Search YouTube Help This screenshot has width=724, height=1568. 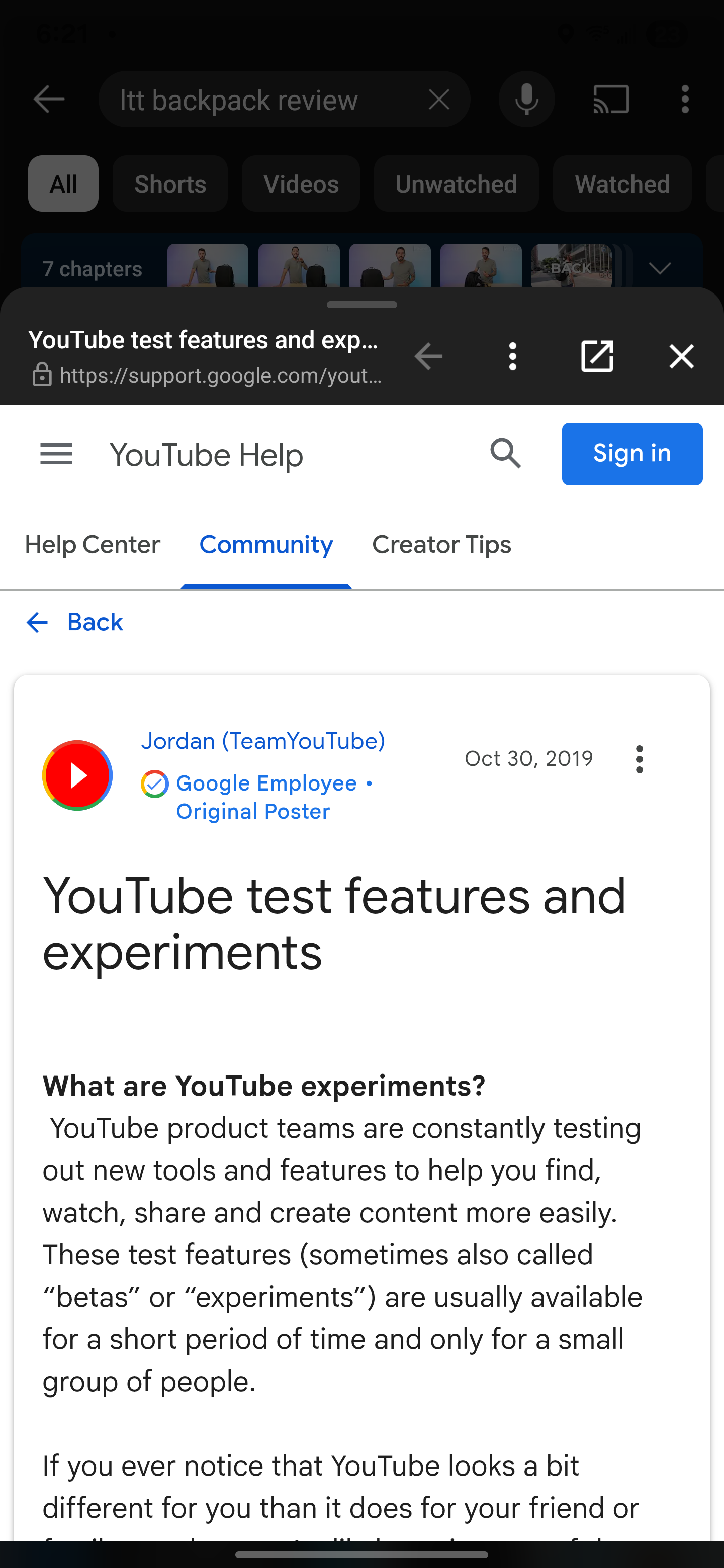point(505,454)
